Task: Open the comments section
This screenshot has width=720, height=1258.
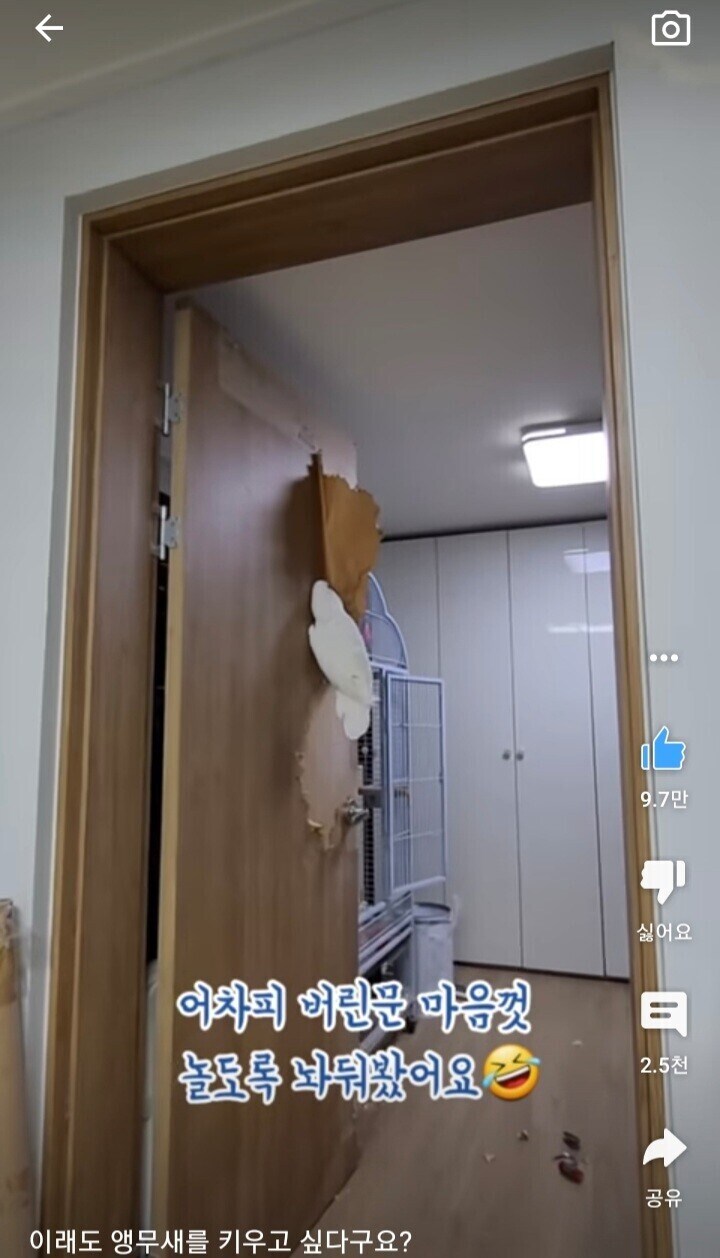Action: [x=663, y=1015]
